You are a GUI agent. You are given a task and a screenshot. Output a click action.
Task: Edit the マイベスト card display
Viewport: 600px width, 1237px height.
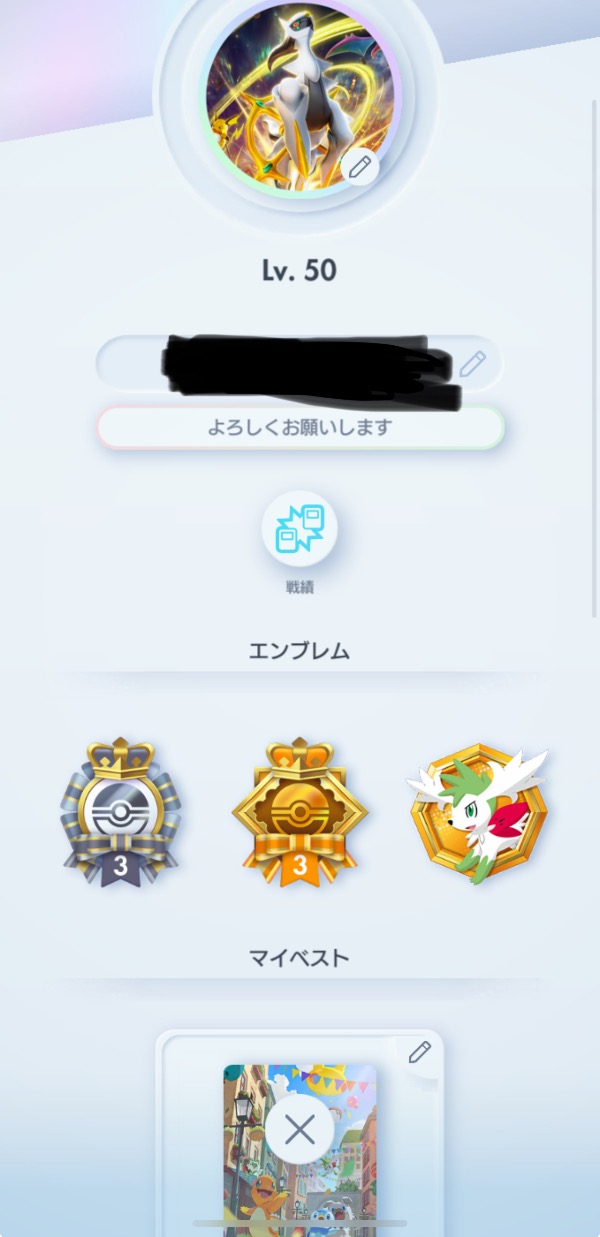[x=419, y=1052]
